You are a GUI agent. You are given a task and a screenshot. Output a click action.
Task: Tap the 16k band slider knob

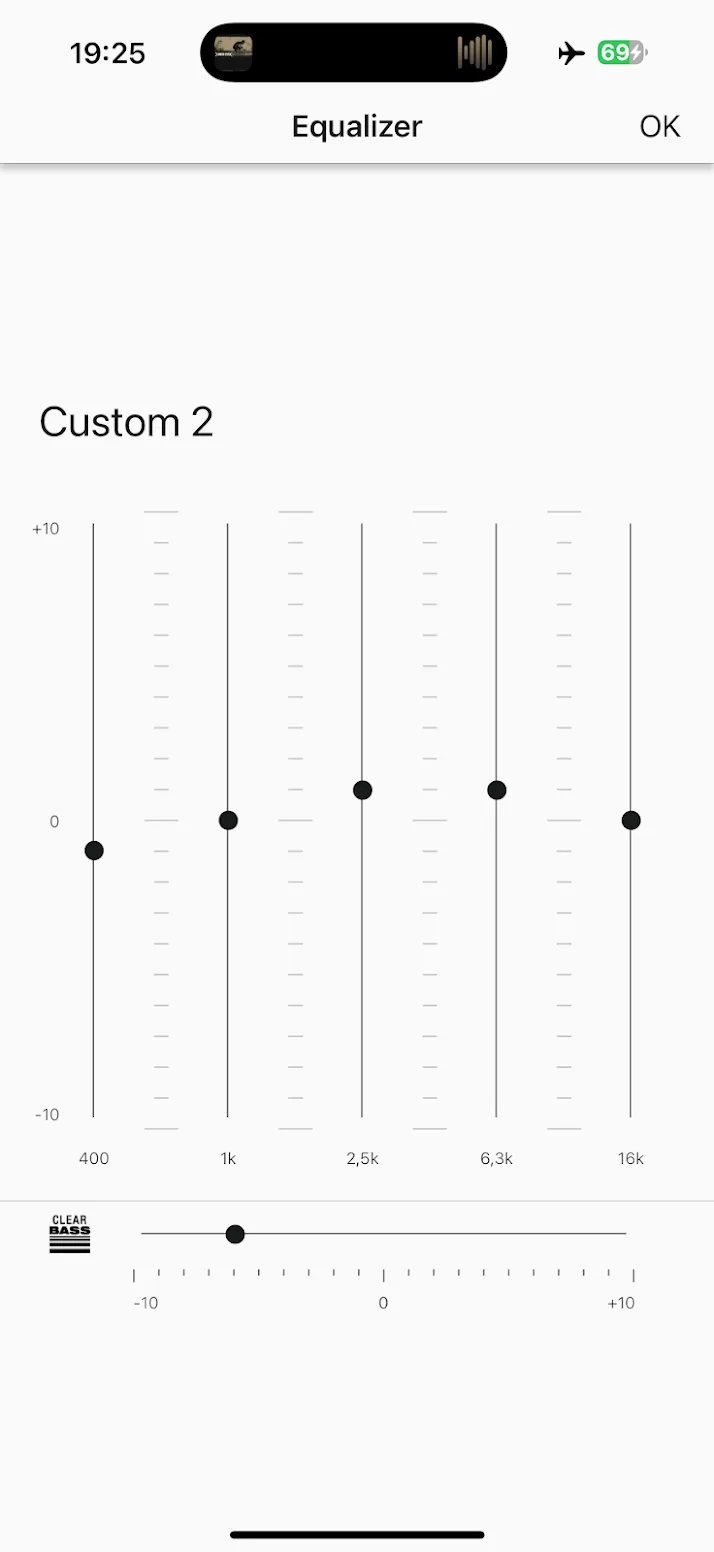630,820
